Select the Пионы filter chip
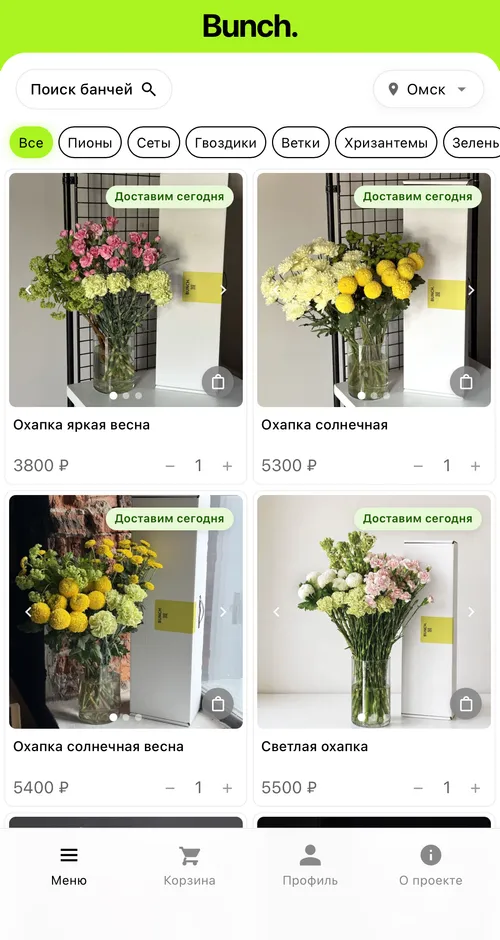 [x=90, y=143]
